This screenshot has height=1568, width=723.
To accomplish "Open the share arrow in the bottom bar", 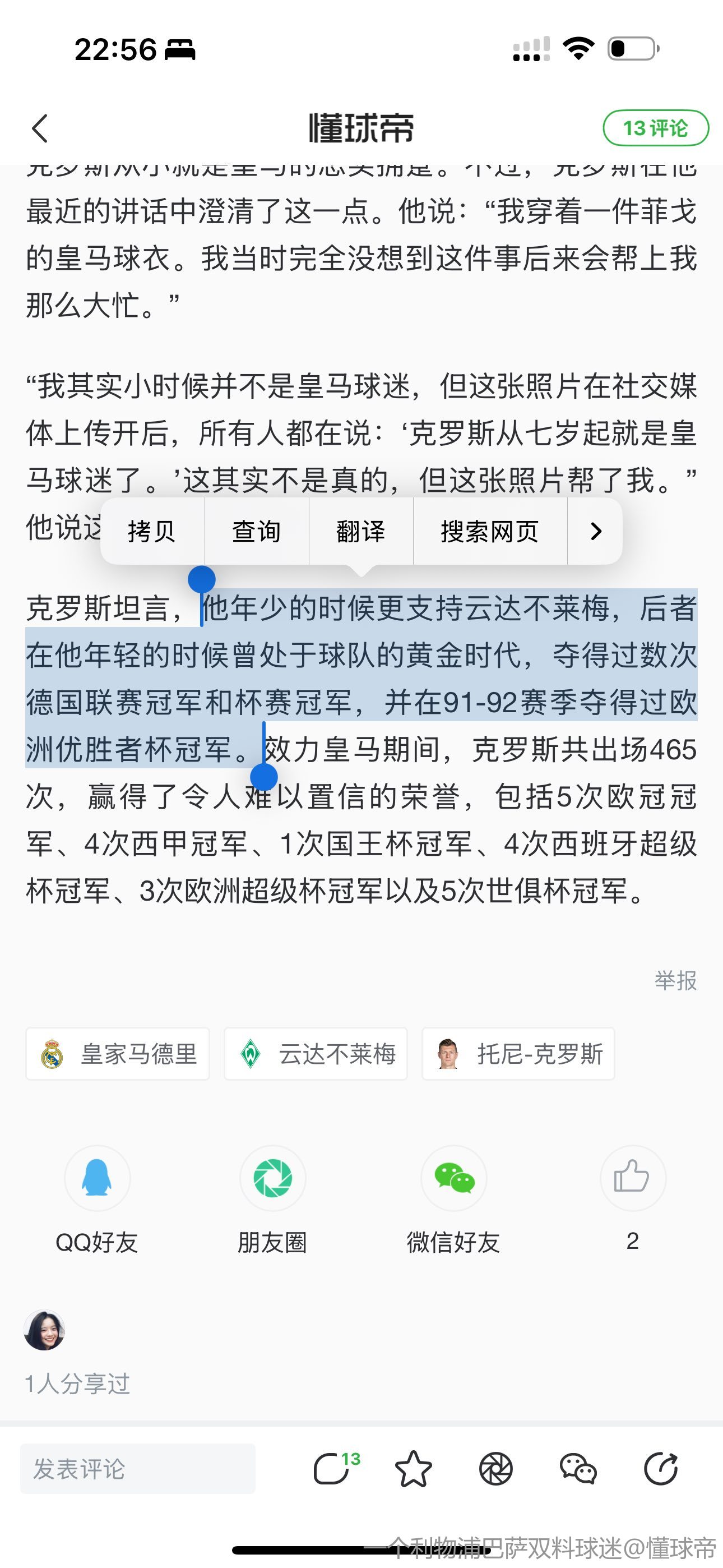I will pos(661,1469).
